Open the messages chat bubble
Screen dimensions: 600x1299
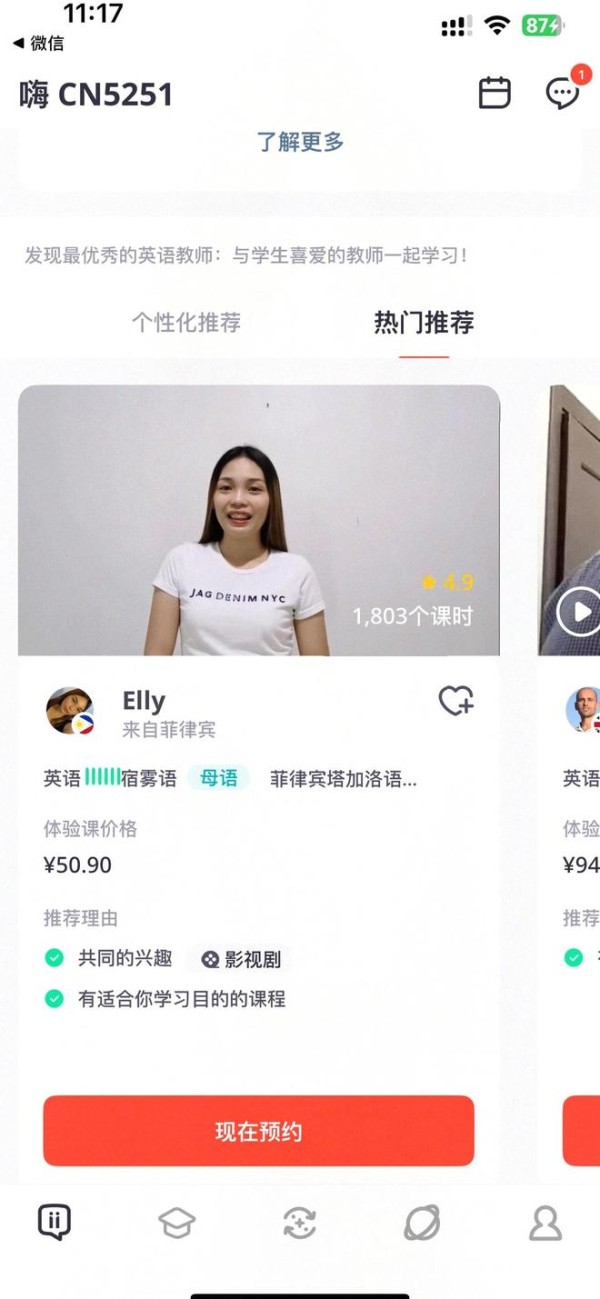tap(562, 94)
